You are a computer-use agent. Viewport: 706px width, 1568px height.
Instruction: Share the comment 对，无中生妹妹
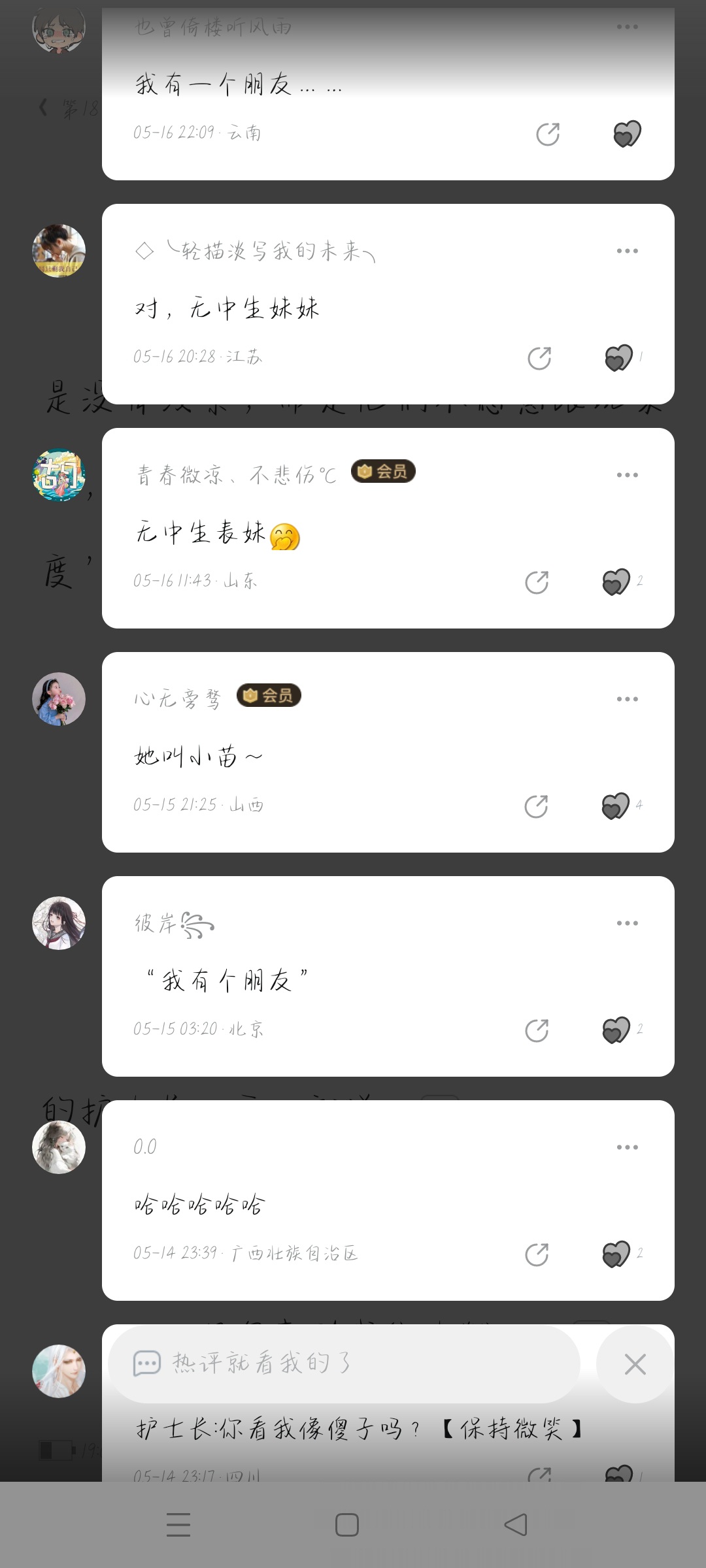[539, 358]
